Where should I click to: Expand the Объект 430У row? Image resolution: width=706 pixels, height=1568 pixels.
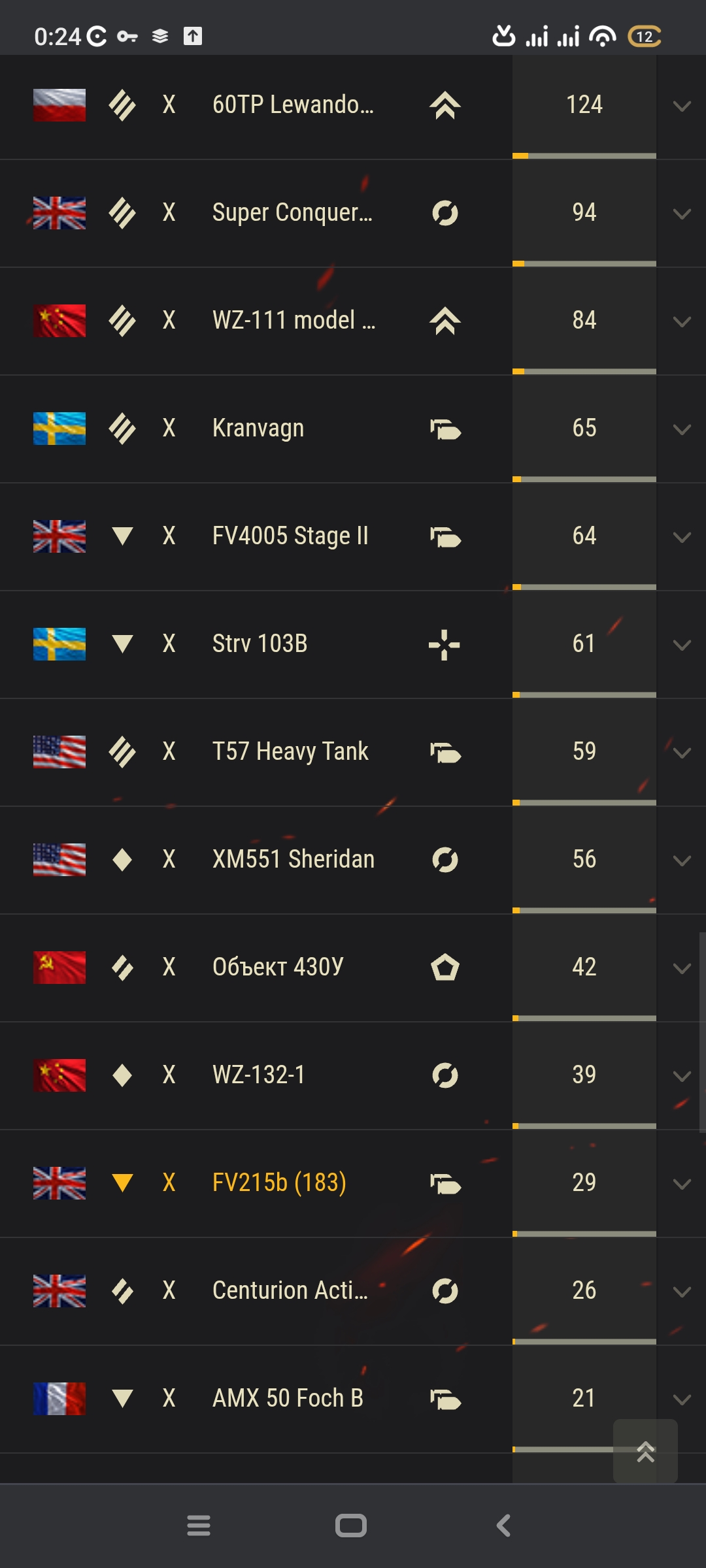pos(682,968)
